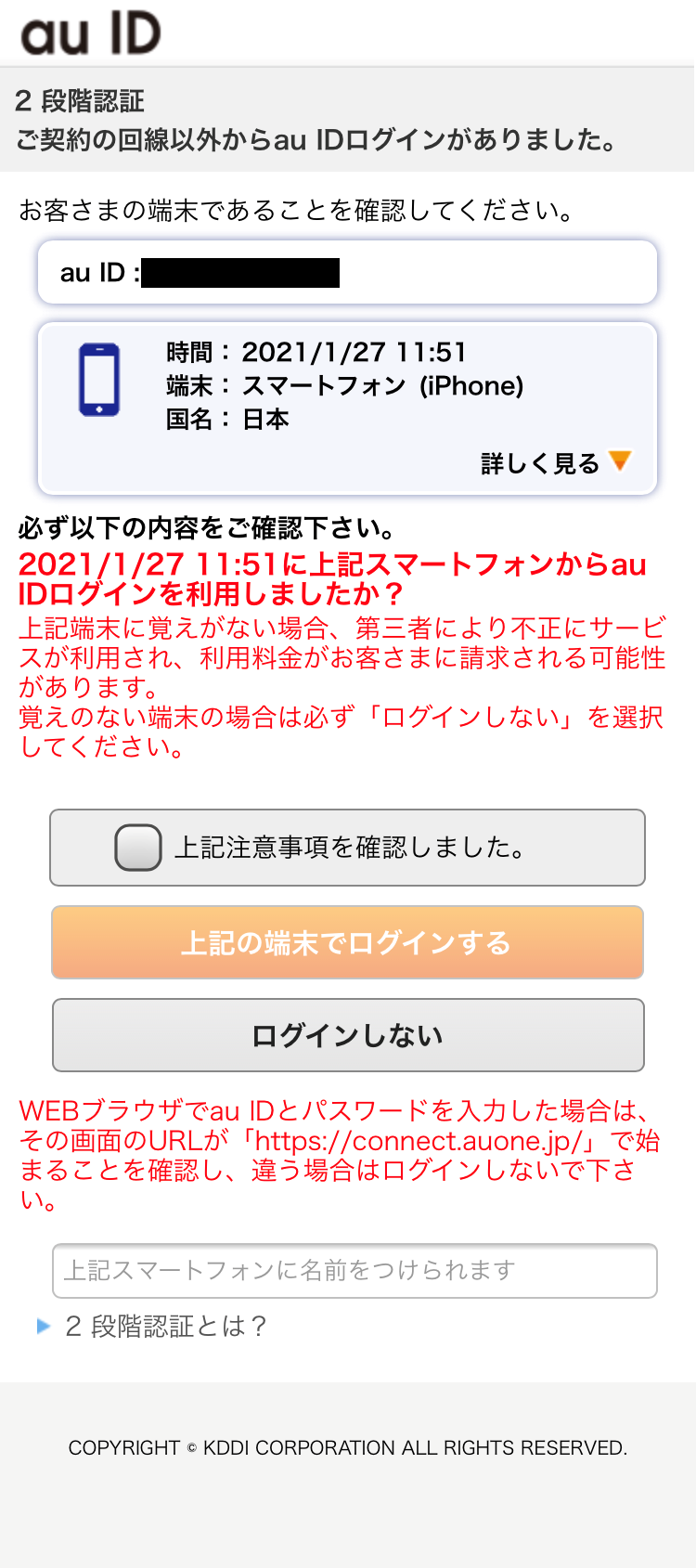Click the au ID logo
The image size is (696, 1568).
[x=90, y=32]
